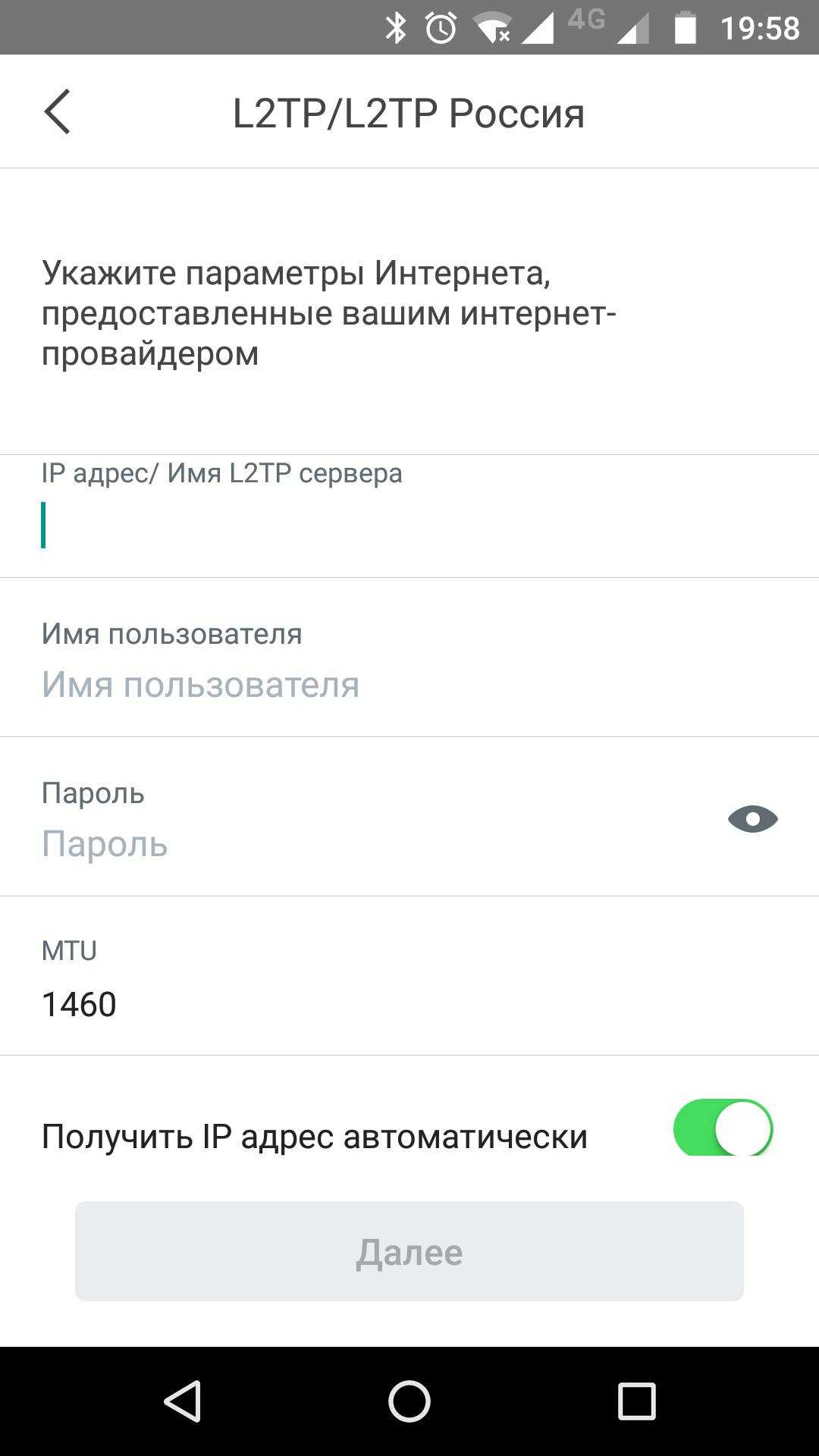This screenshot has width=819, height=1456.
Task: Select the Пароль input field
Action: click(x=364, y=843)
